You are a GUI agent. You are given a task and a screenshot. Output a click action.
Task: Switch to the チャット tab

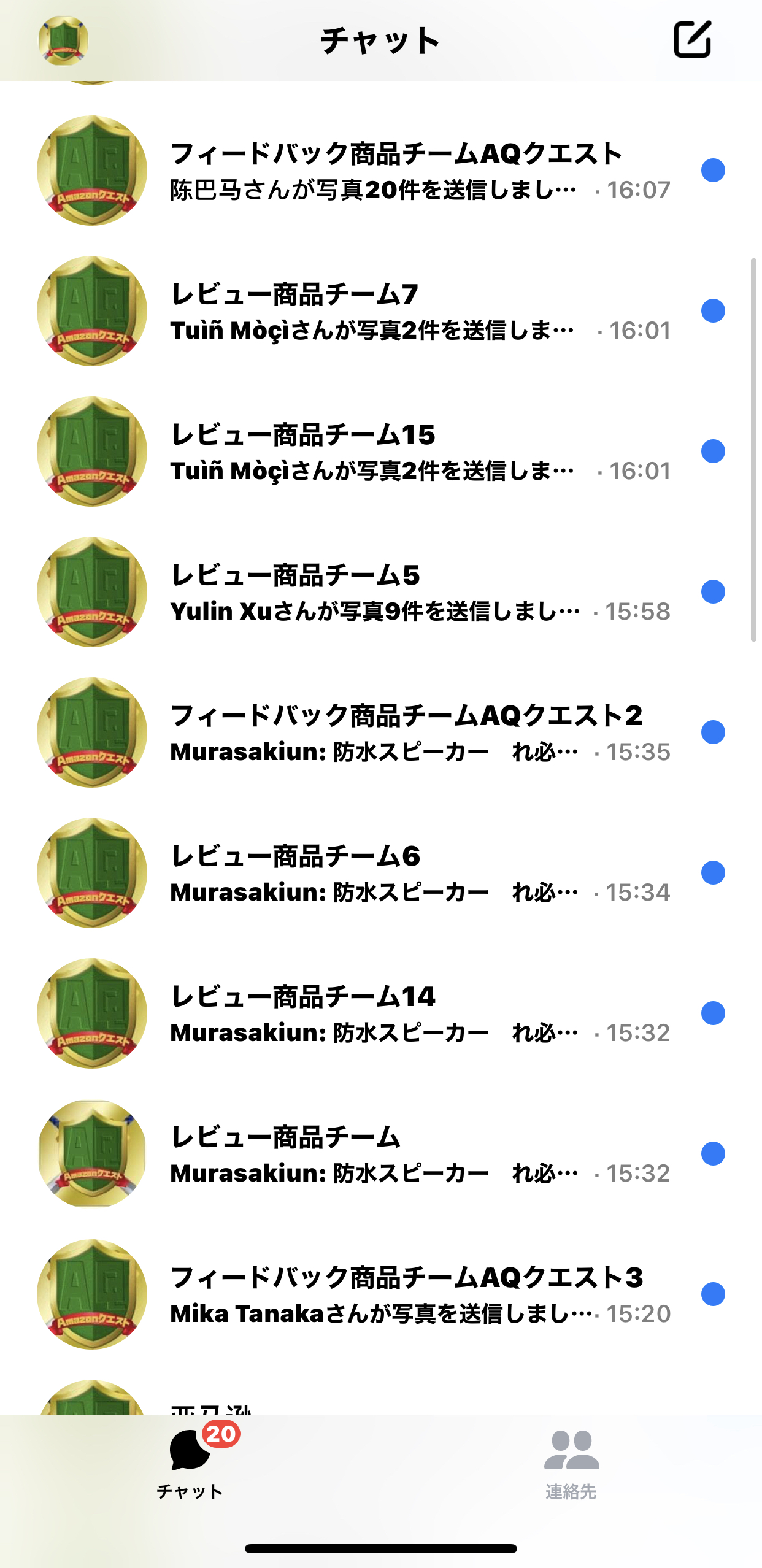pos(190,1463)
